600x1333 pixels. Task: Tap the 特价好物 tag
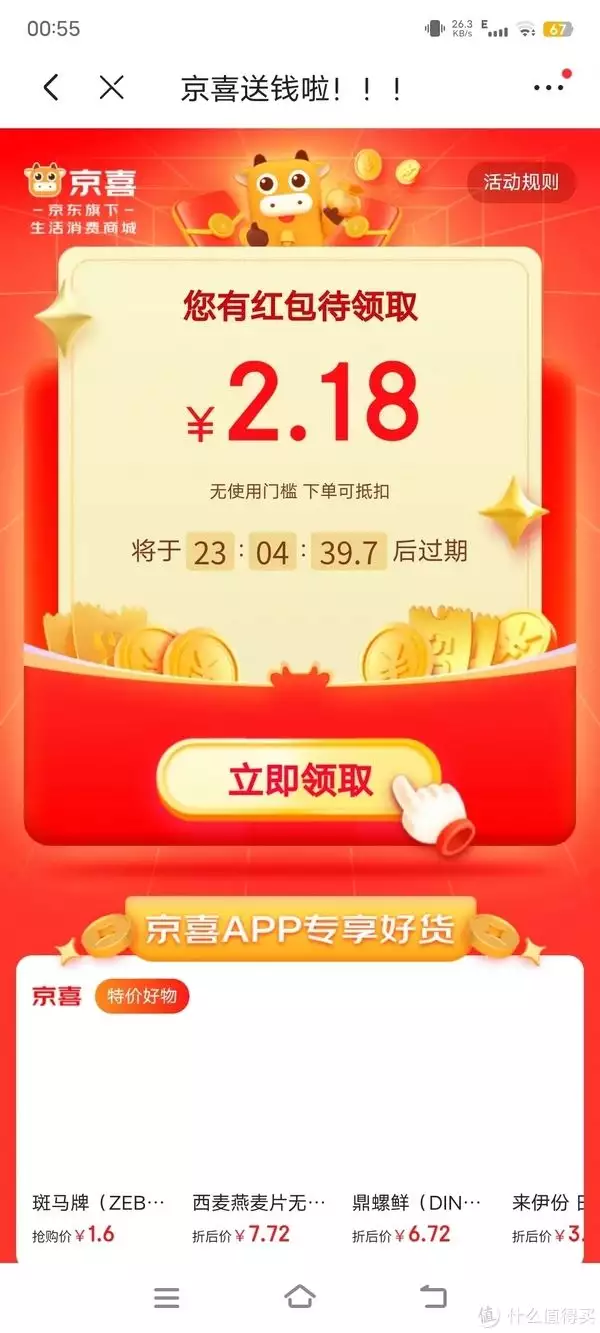click(141, 996)
